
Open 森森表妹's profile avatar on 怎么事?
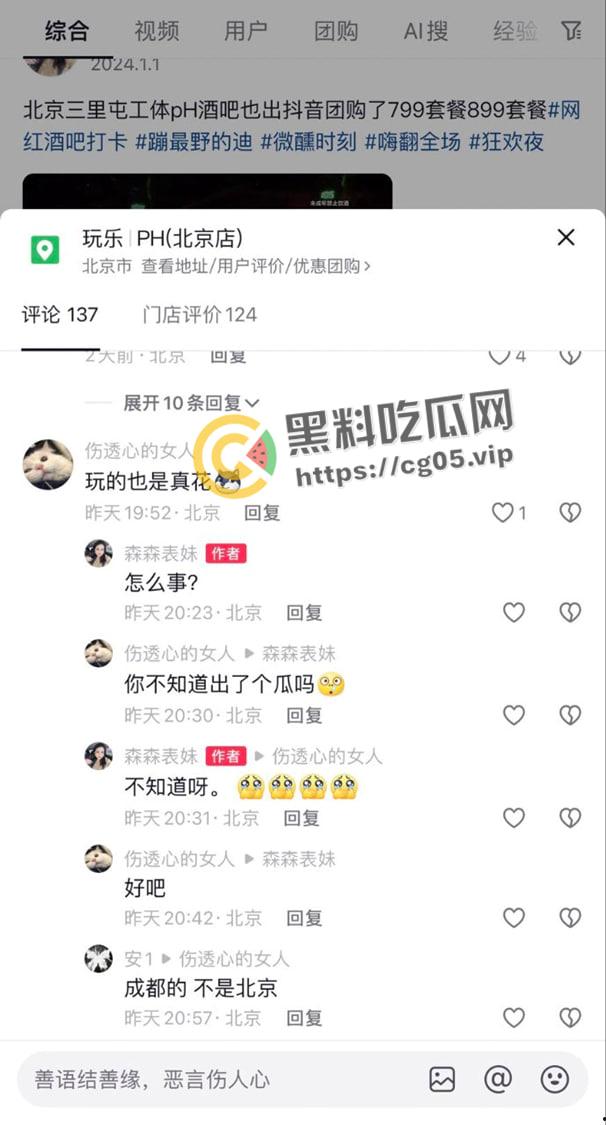click(x=98, y=553)
